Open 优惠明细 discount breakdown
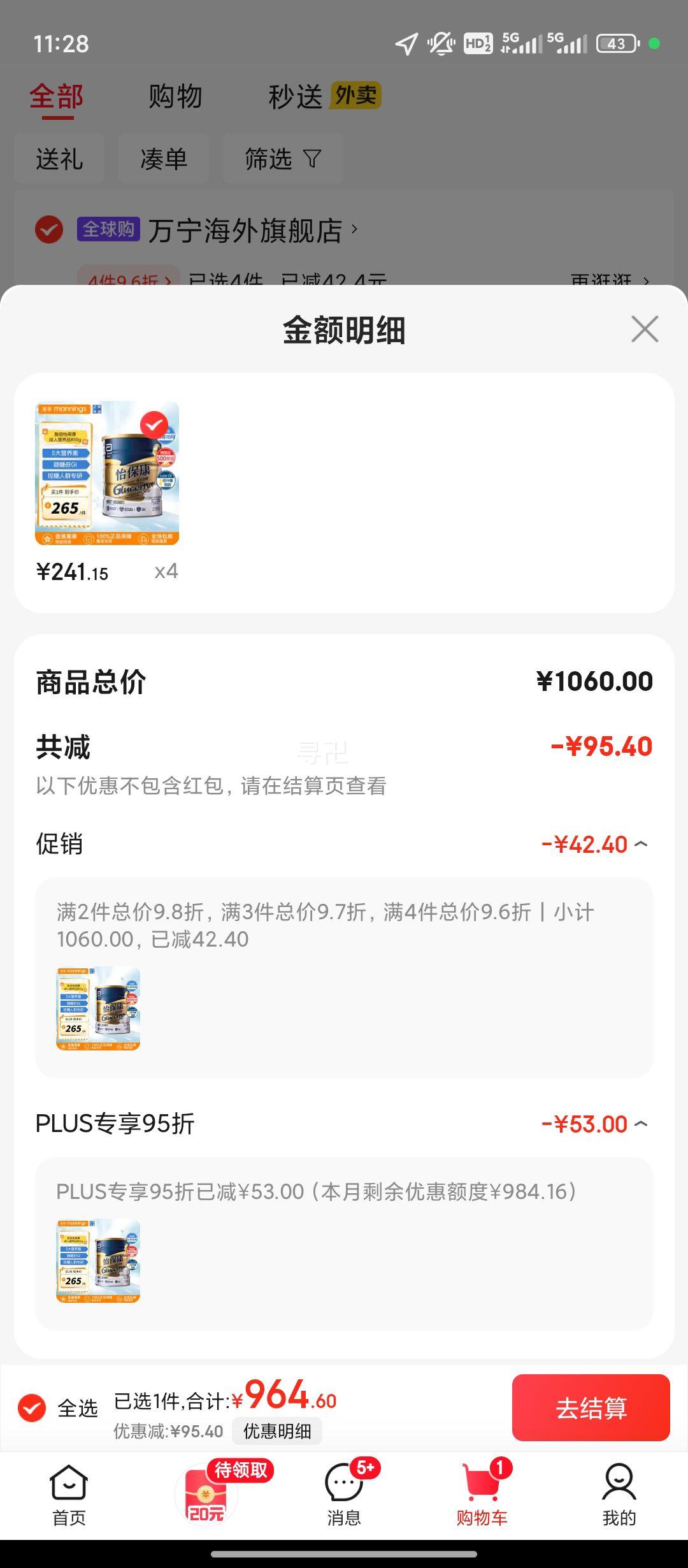The width and height of the screenshot is (688, 1568). [x=277, y=1431]
